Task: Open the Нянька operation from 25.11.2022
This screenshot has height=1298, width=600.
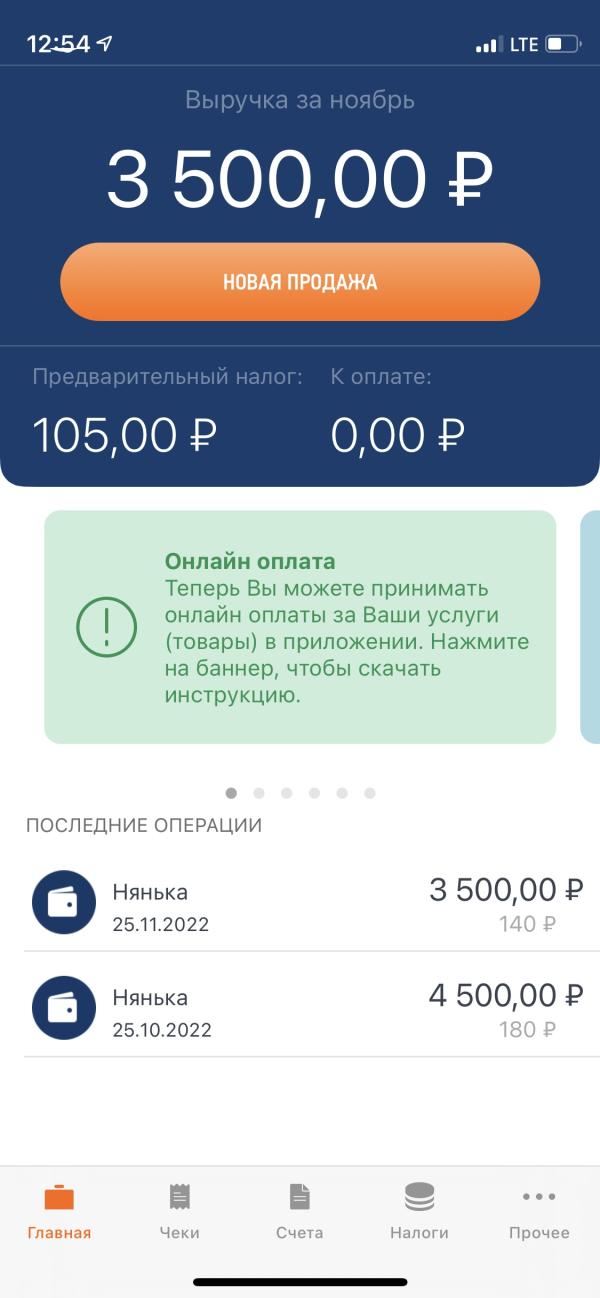Action: coord(304,903)
